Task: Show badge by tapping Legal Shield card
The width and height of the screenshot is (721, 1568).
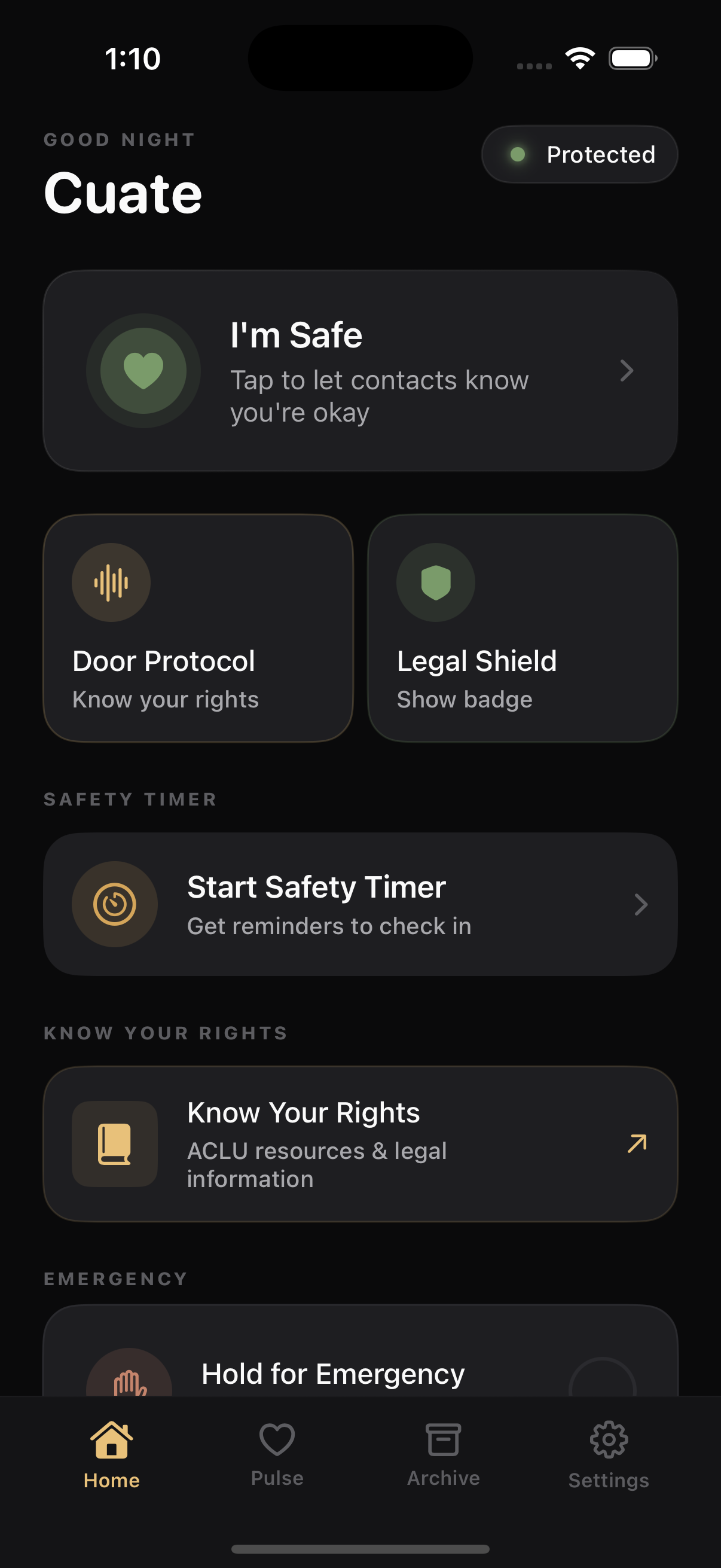Action: [x=522, y=629]
